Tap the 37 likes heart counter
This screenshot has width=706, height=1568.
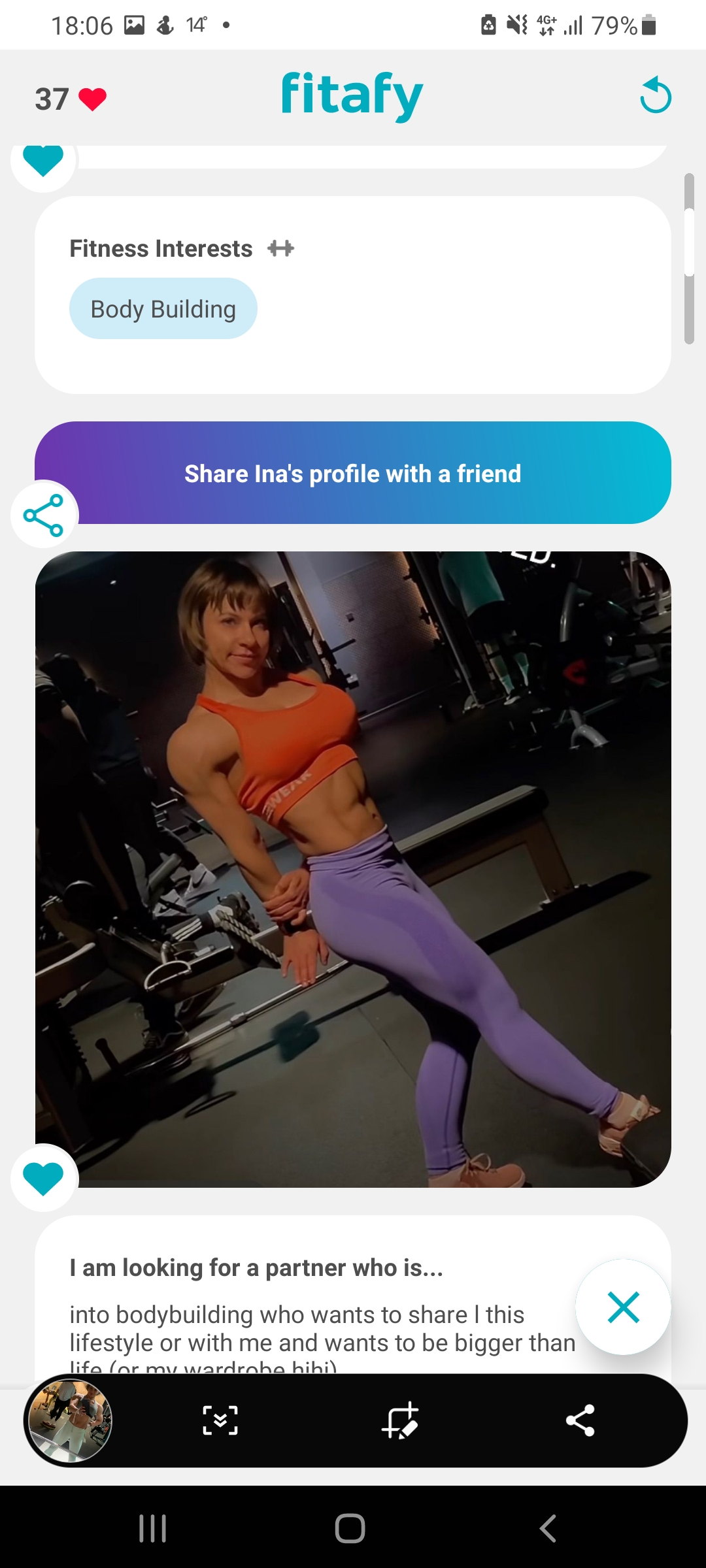[x=71, y=99]
